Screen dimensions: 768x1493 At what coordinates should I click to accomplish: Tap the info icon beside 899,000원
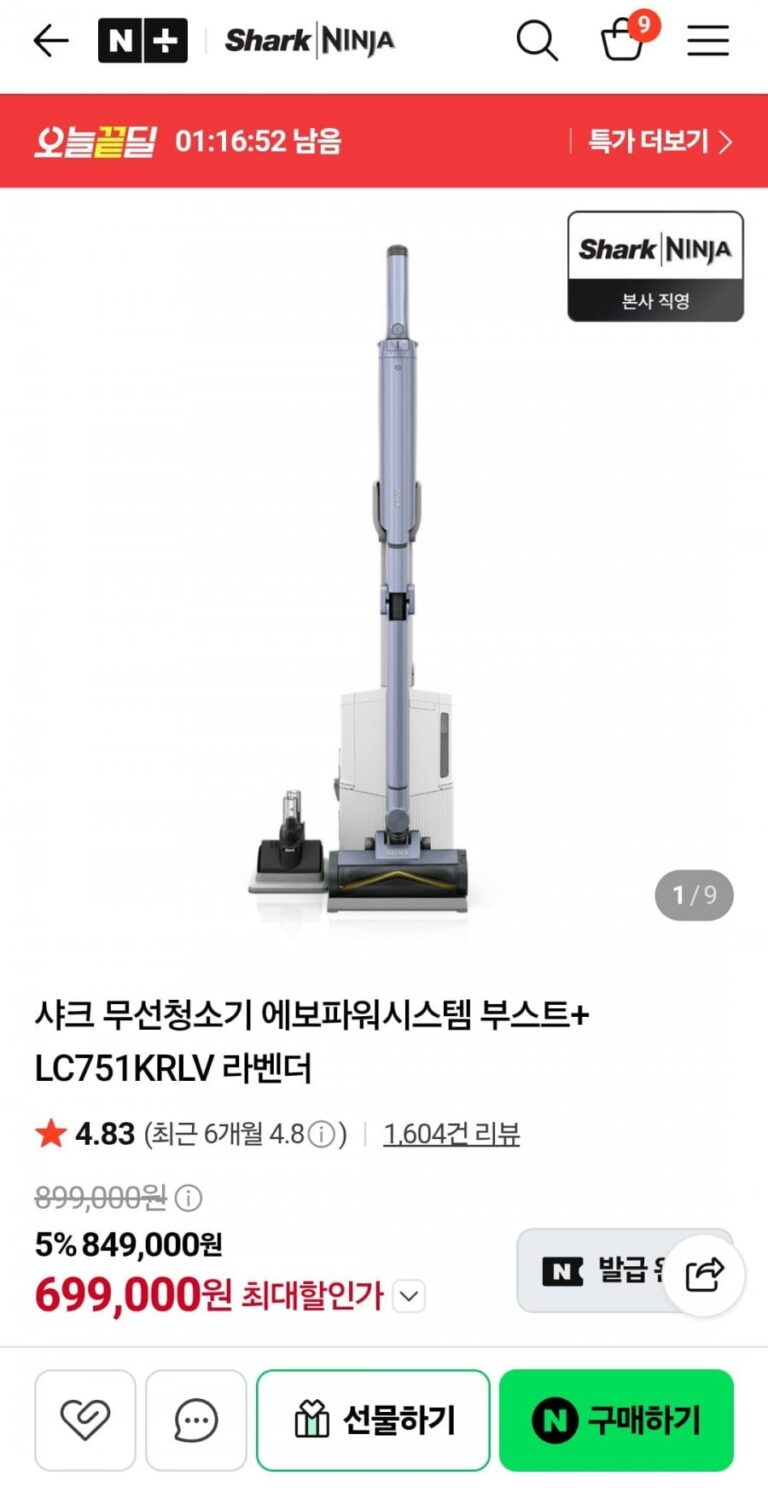point(188,1197)
